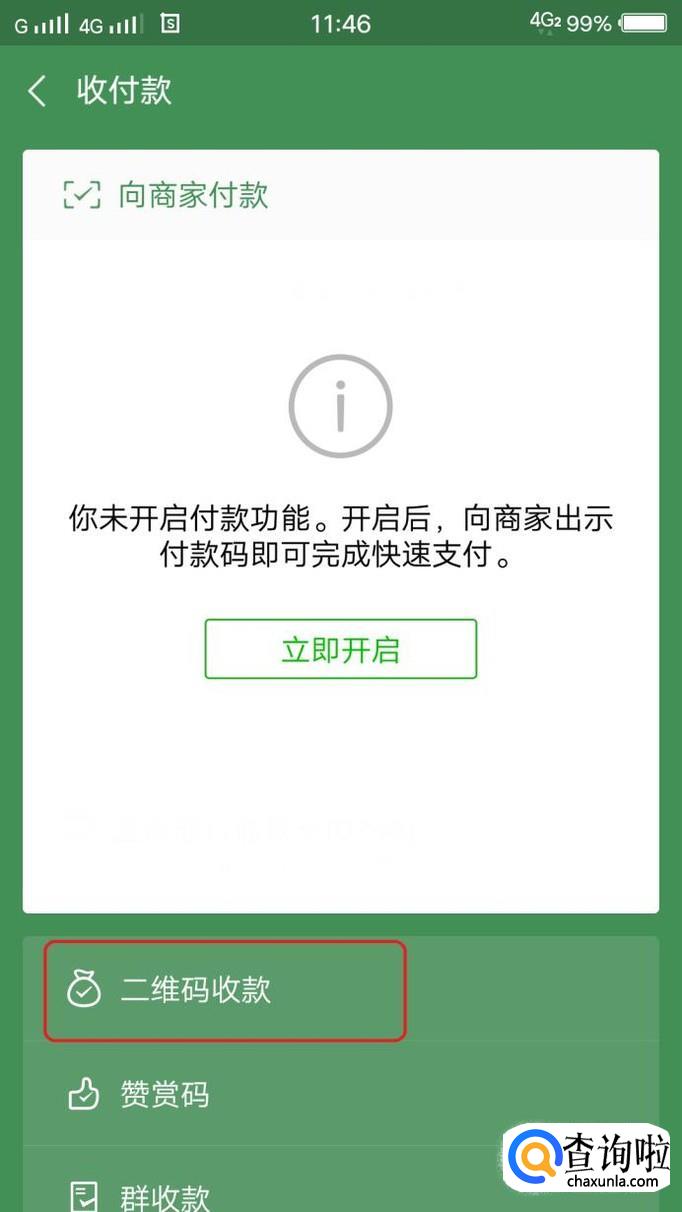The height and width of the screenshot is (1212, 682).
Task: Tap the 立即开启 button
Action: tap(340, 649)
